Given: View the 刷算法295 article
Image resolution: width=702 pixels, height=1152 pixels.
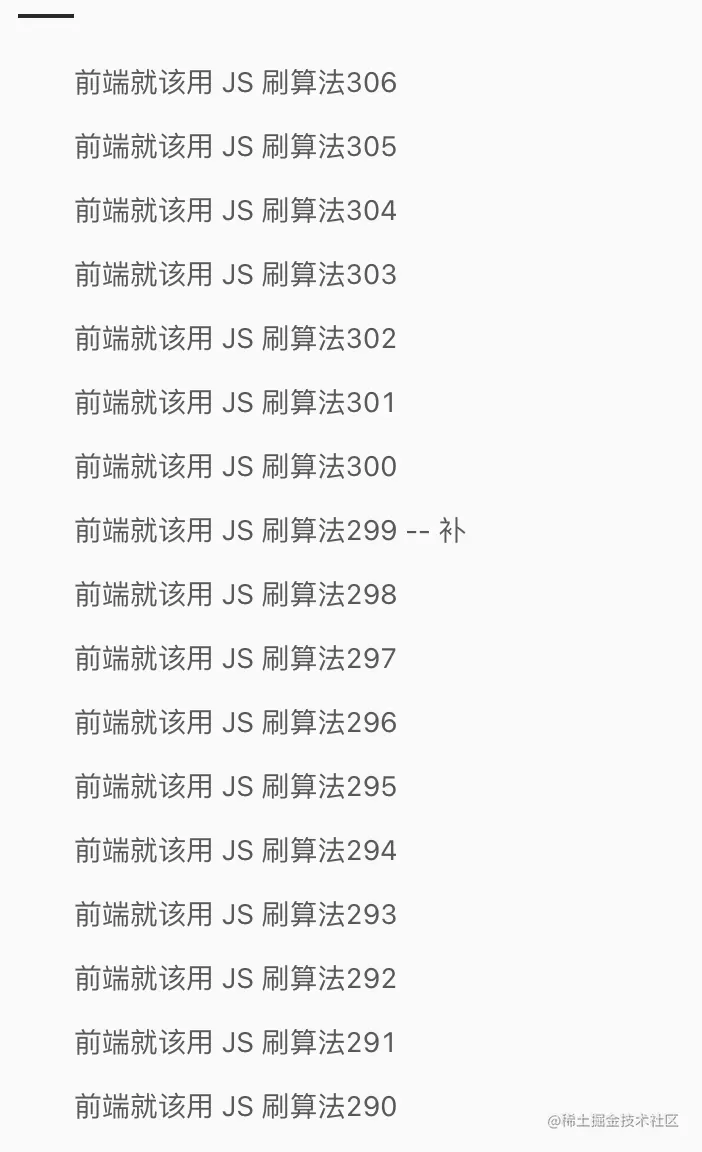Looking at the screenshot, I should click(236, 786).
